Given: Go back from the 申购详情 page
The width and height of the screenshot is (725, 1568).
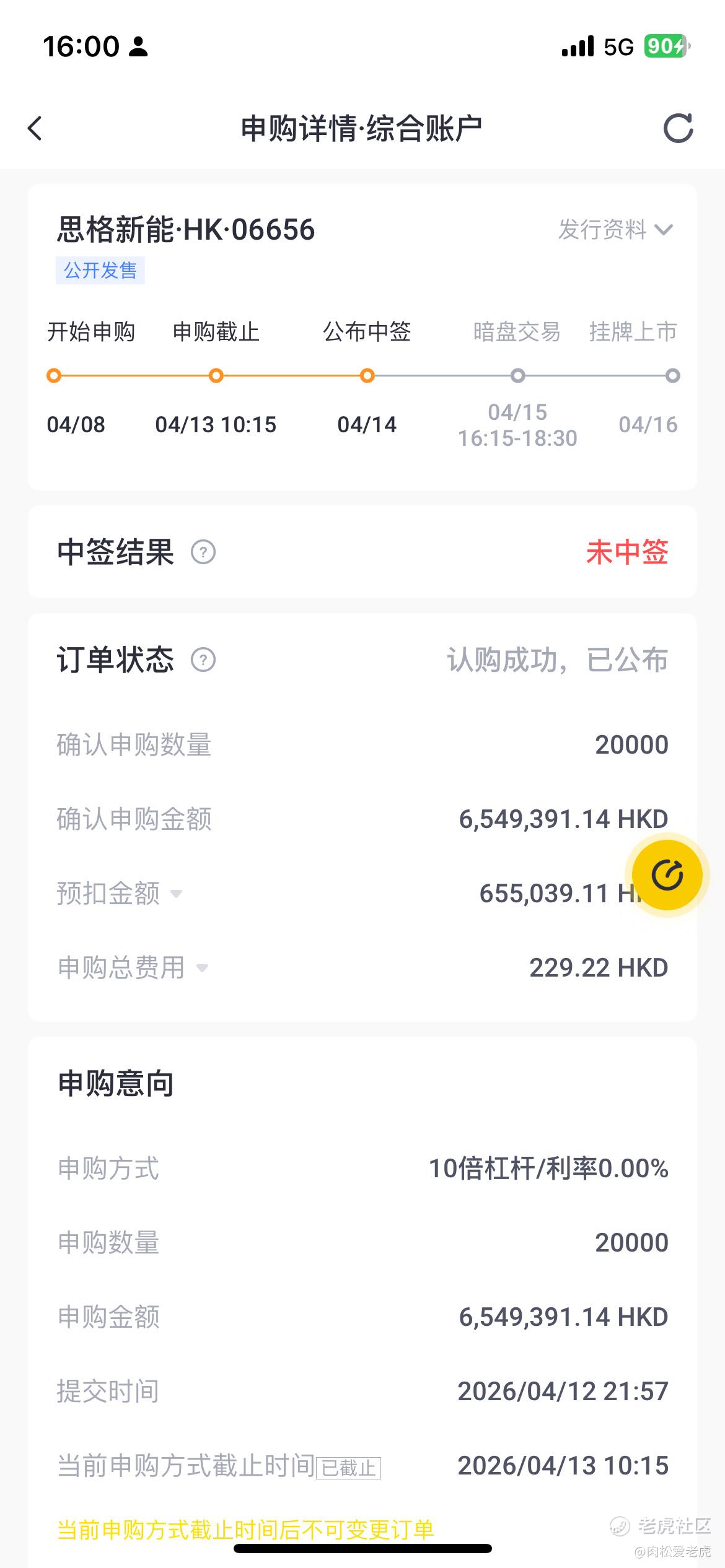Looking at the screenshot, I should 35,128.
